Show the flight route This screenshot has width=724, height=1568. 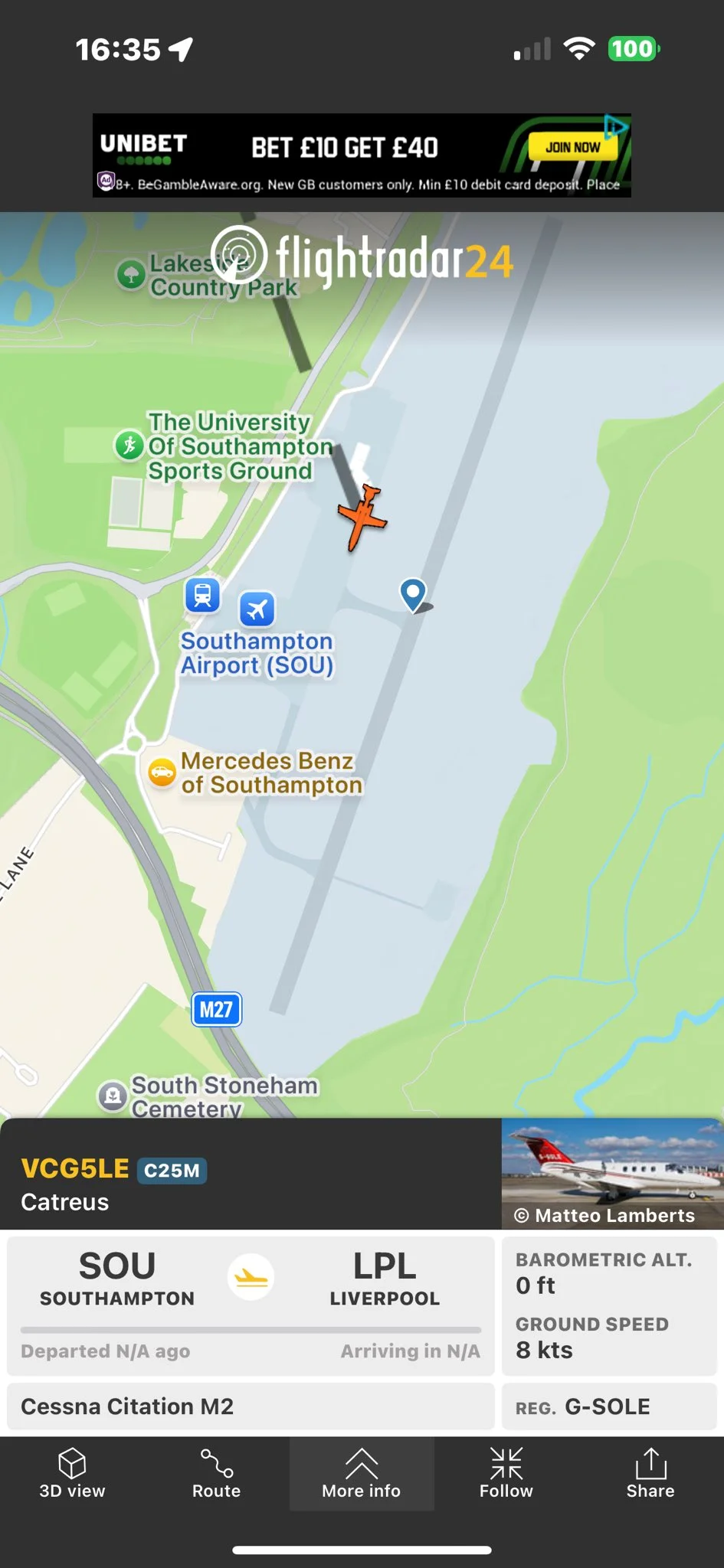(x=217, y=1473)
